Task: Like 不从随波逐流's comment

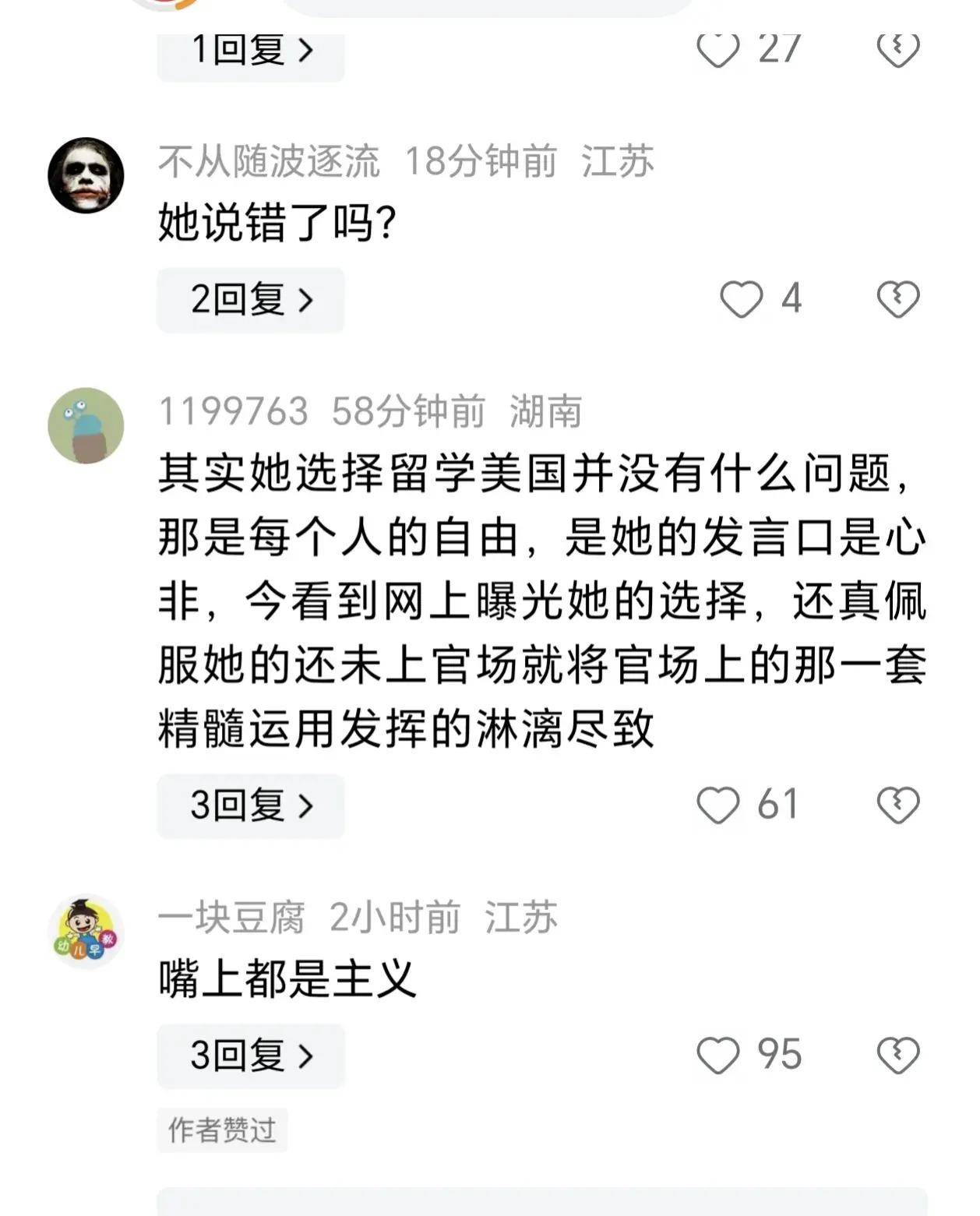Action: tap(741, 300)
